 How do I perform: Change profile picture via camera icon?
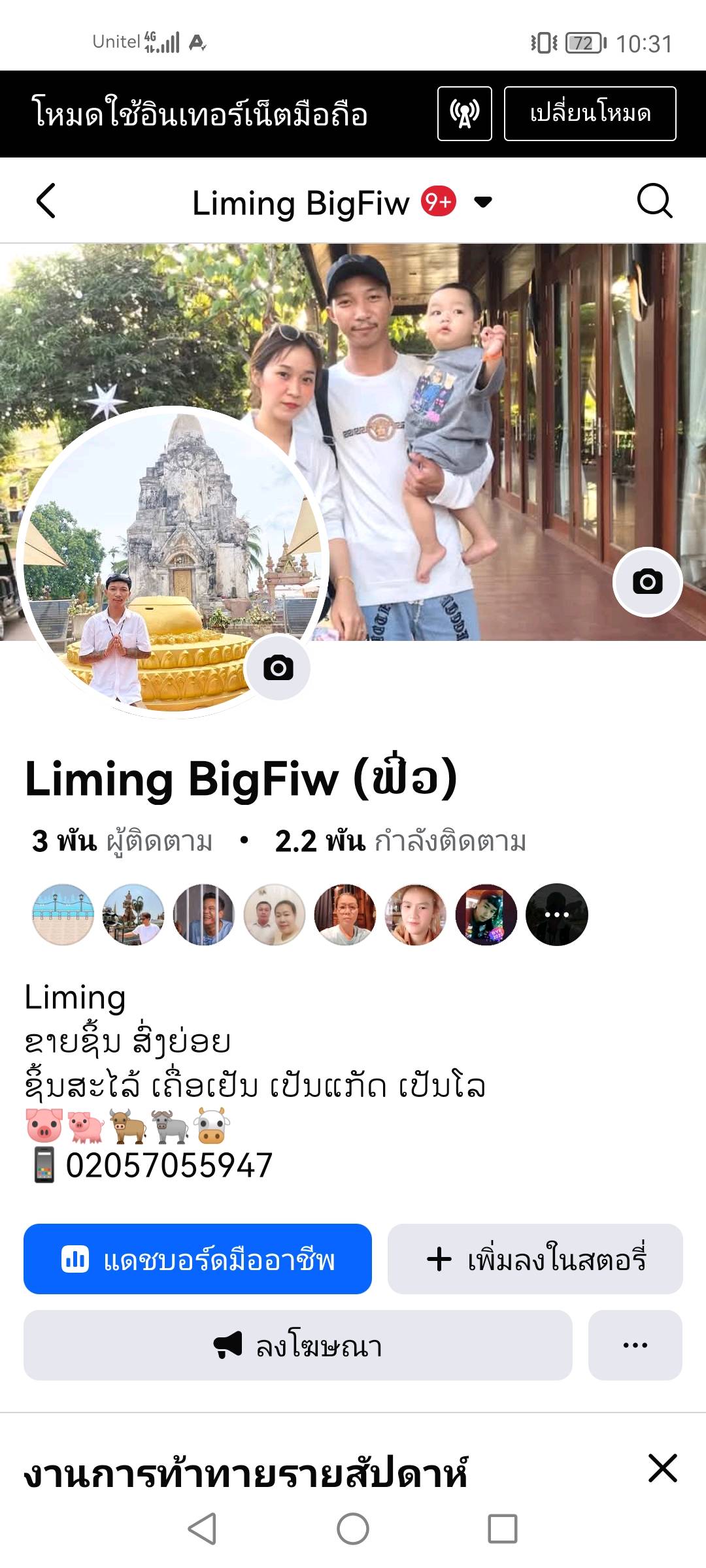pyautogui.click(x=278, y=668)
